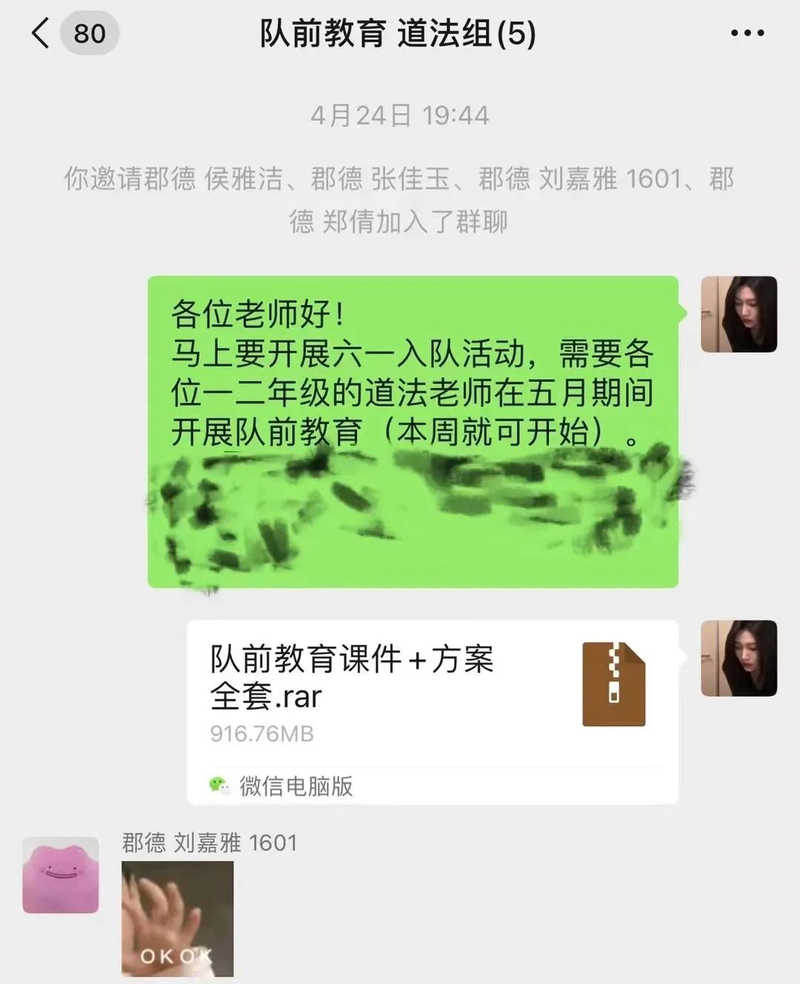Go back to the chat list
This screenshot has height=984, width=800.
(x=40, y=34)
